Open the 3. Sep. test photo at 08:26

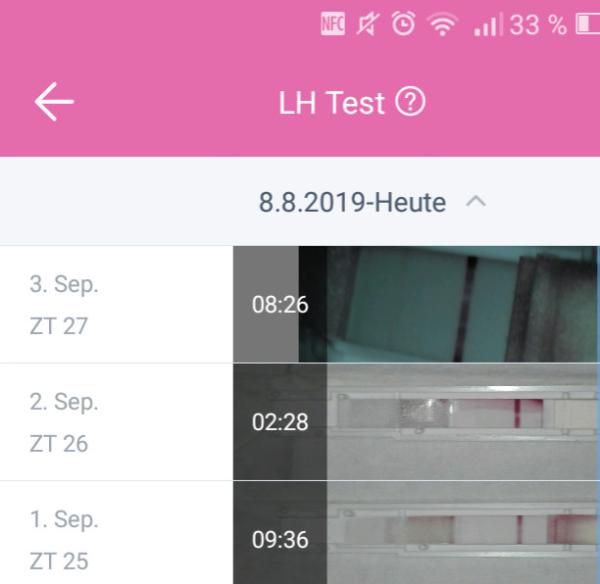pyautogui.click(x=416, y=304)
